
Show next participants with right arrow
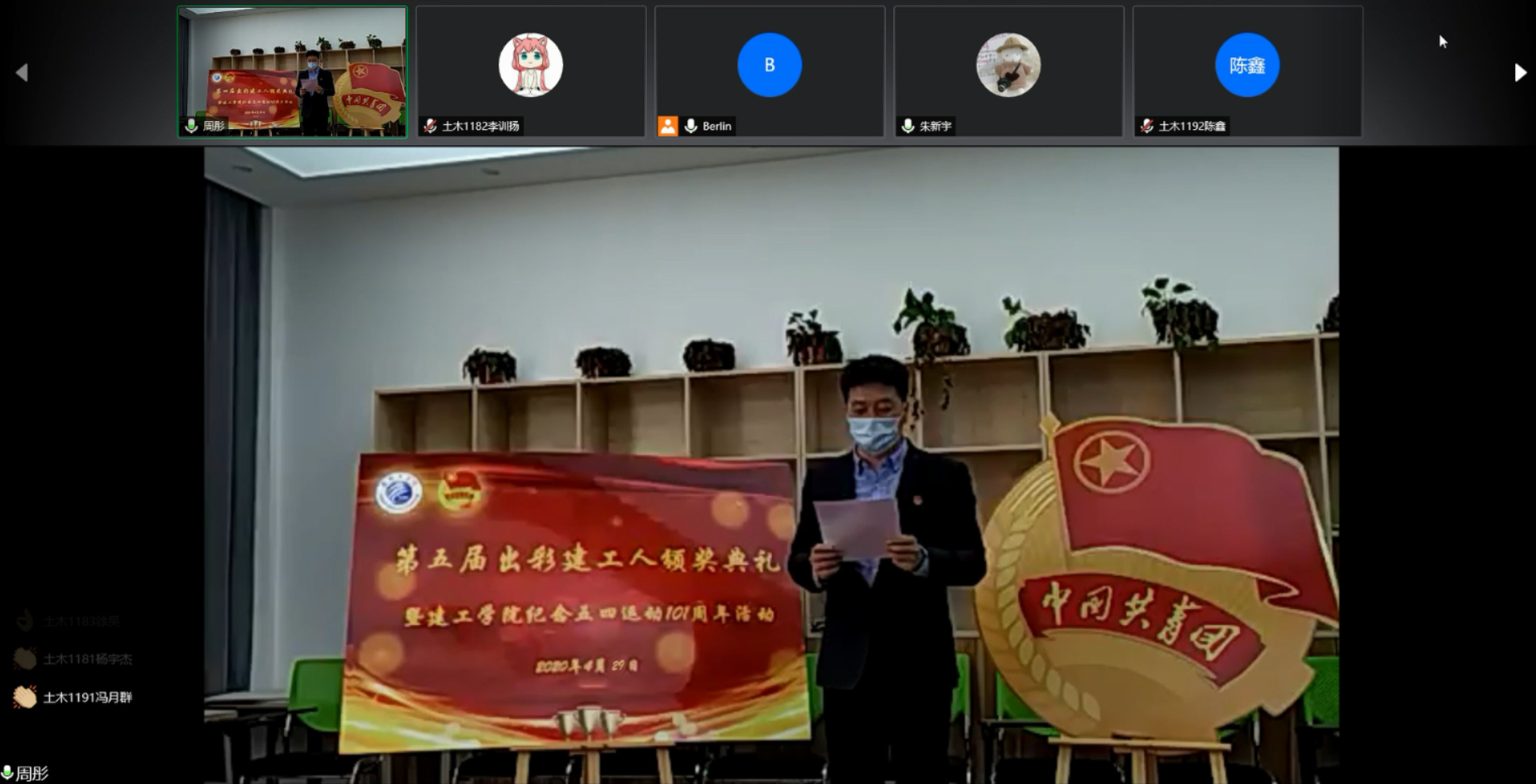pos(1520,73)
